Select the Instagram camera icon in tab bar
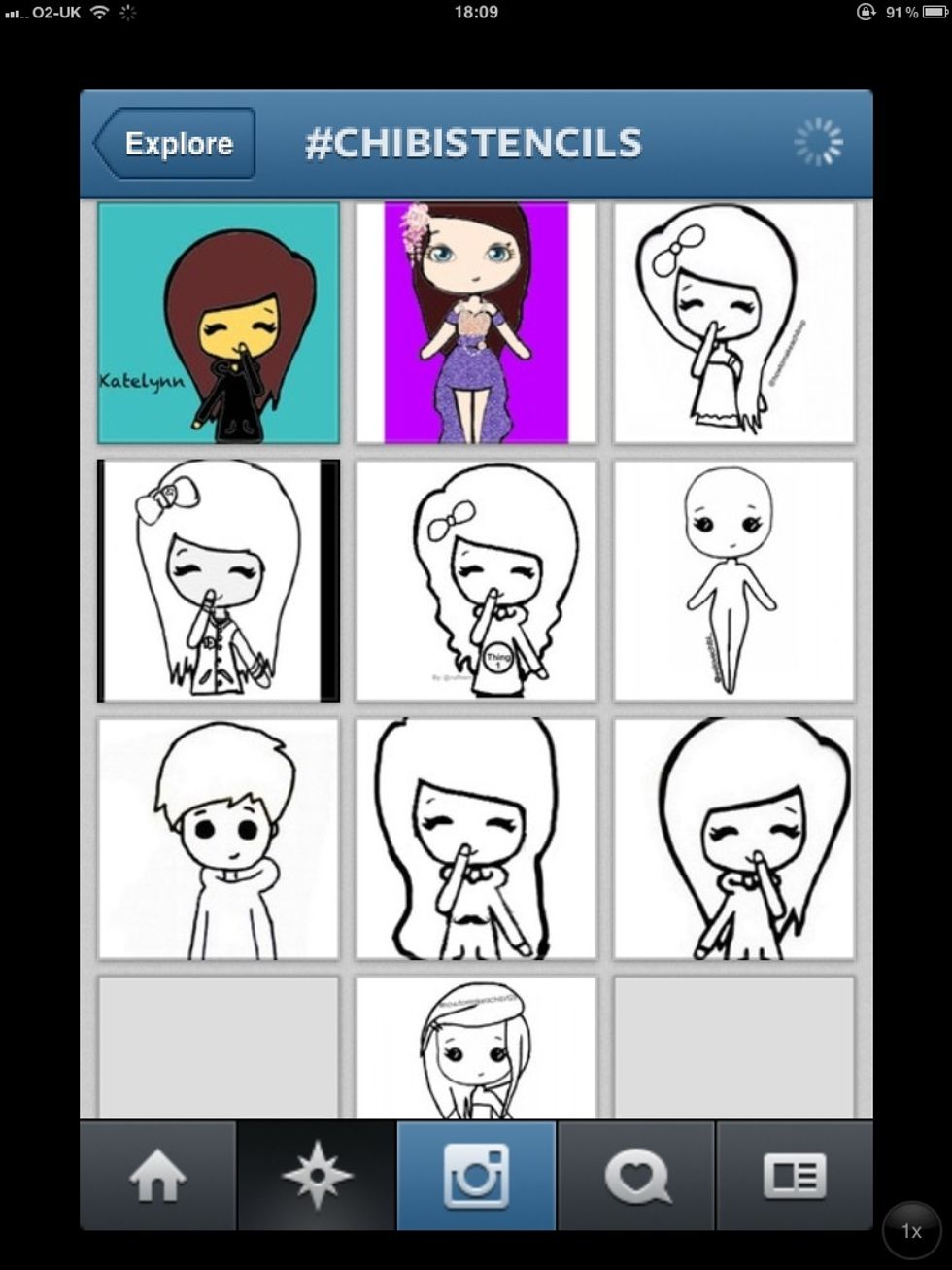The height and width of the screenshot is (1270, 952). click(476, 1175)
